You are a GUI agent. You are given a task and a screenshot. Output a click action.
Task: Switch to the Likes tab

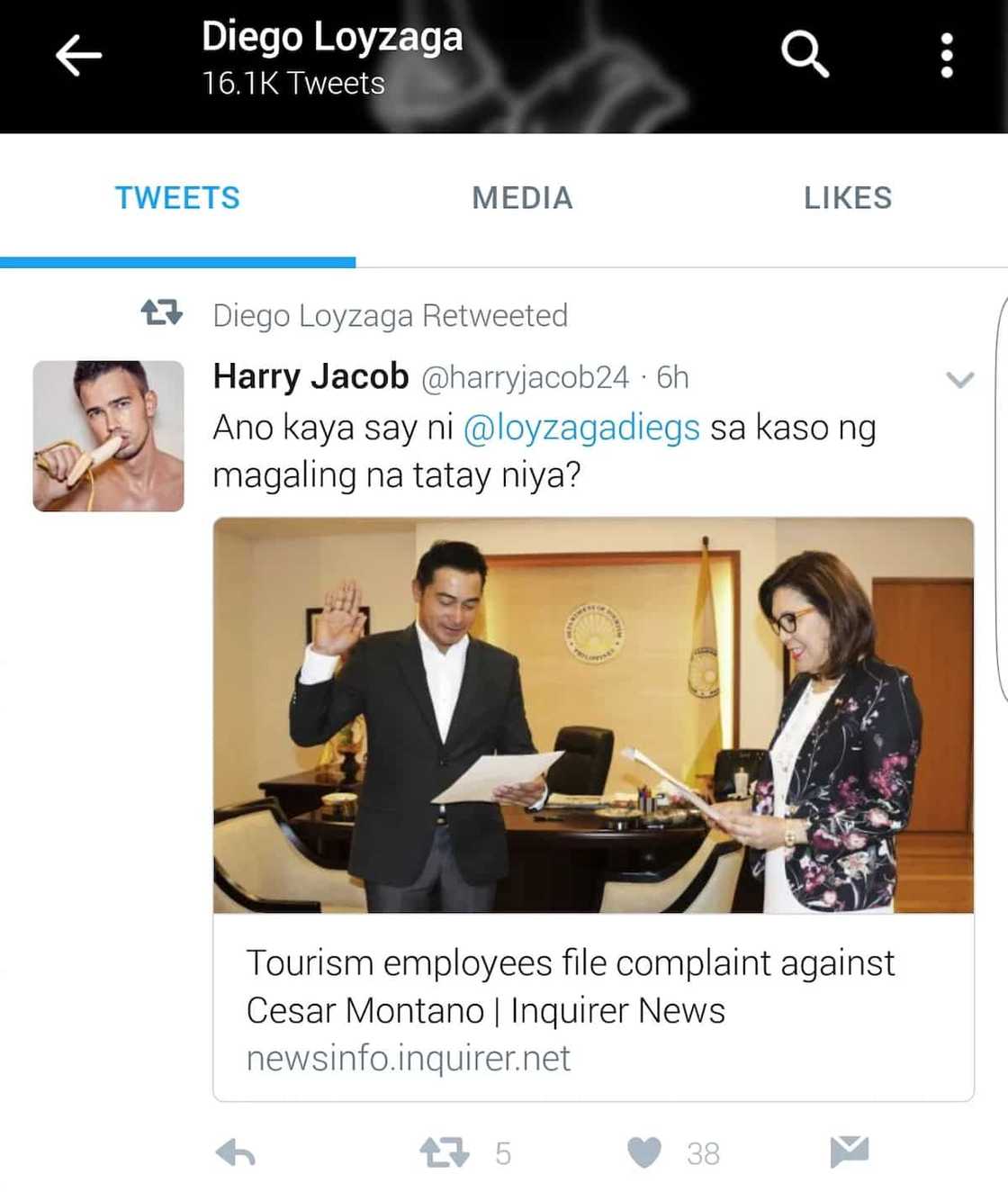coord(847,198)
